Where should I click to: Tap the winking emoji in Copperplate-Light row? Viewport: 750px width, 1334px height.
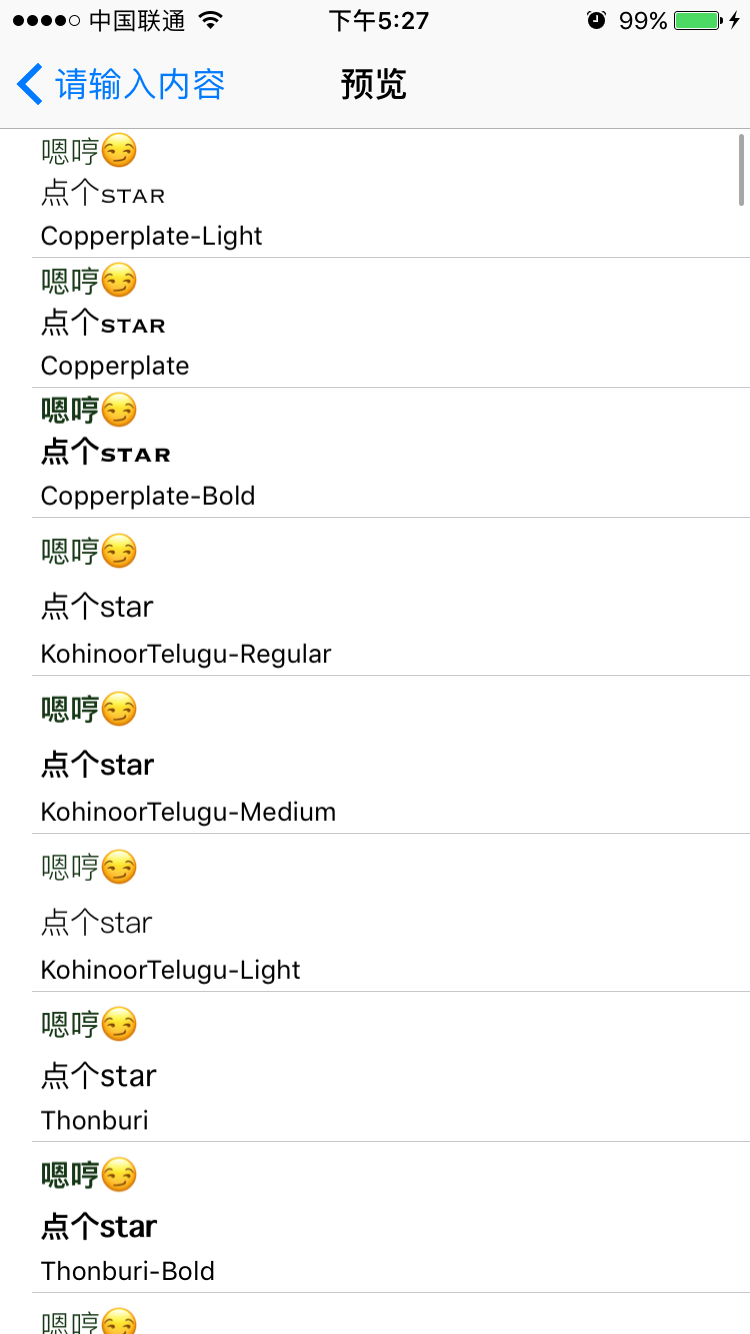coord(118,150)
